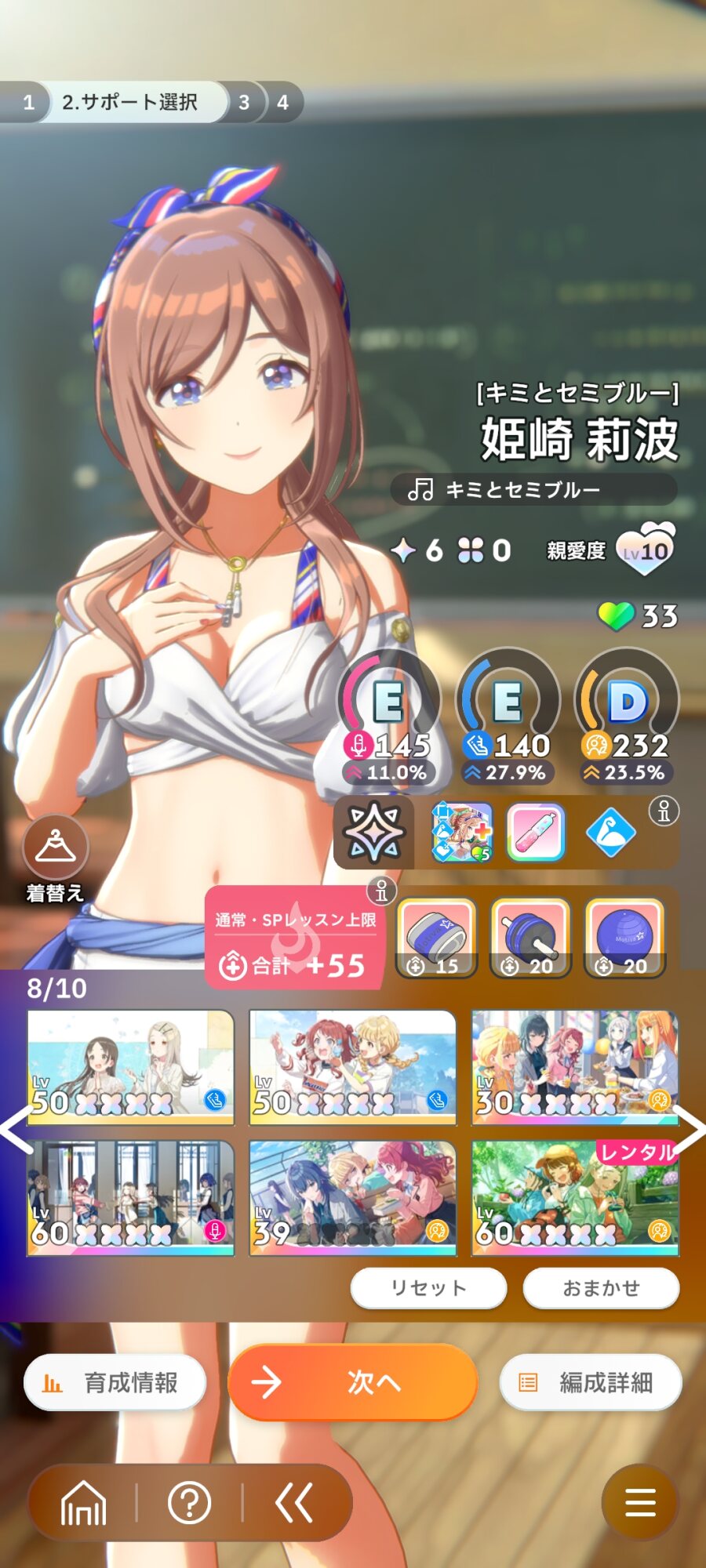Image resolution: width=706 pixels, height=1568 pixels.
Task: Open the hamburger menu button
Action: [x=640, y=1502]
